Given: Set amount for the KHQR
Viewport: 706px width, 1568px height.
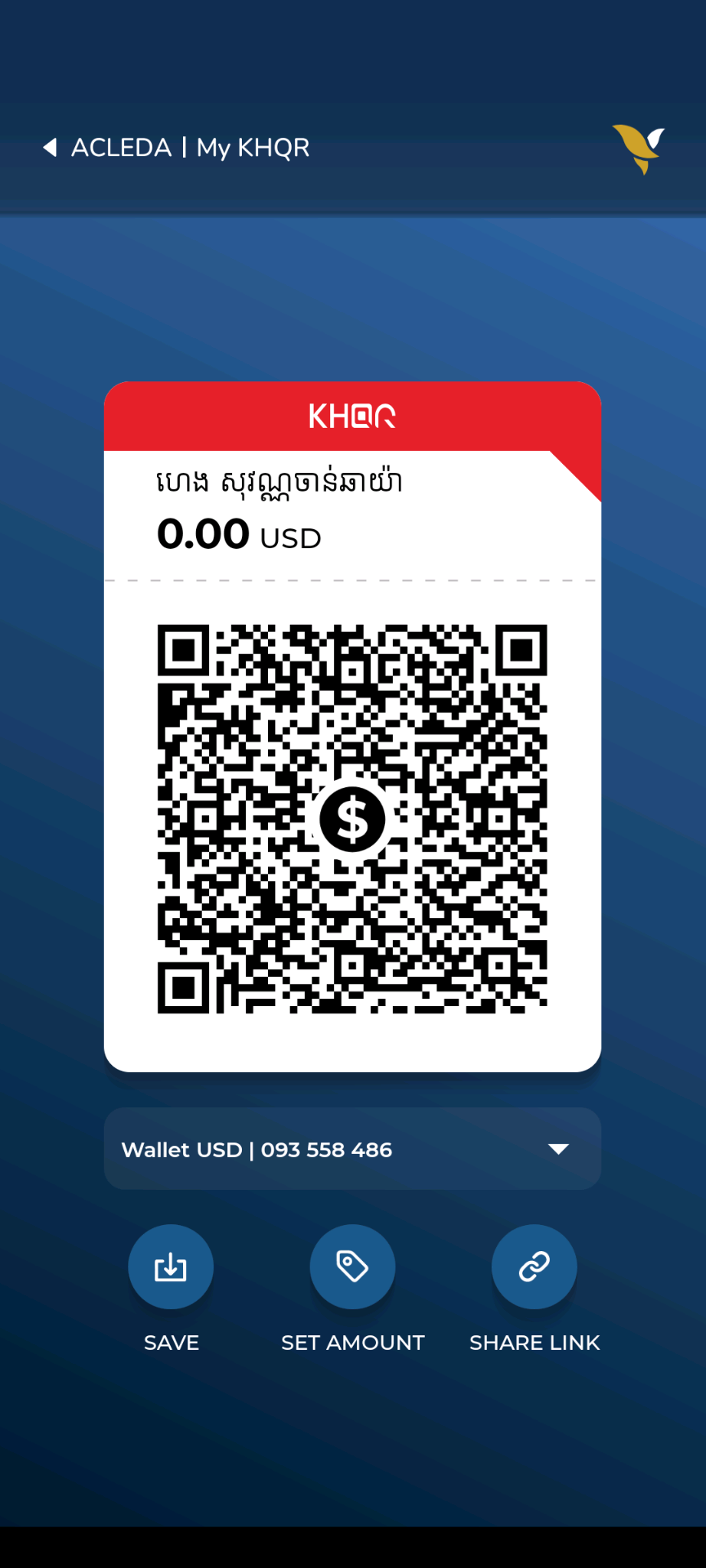Looking at the screenshot, I should [352, 1267].
